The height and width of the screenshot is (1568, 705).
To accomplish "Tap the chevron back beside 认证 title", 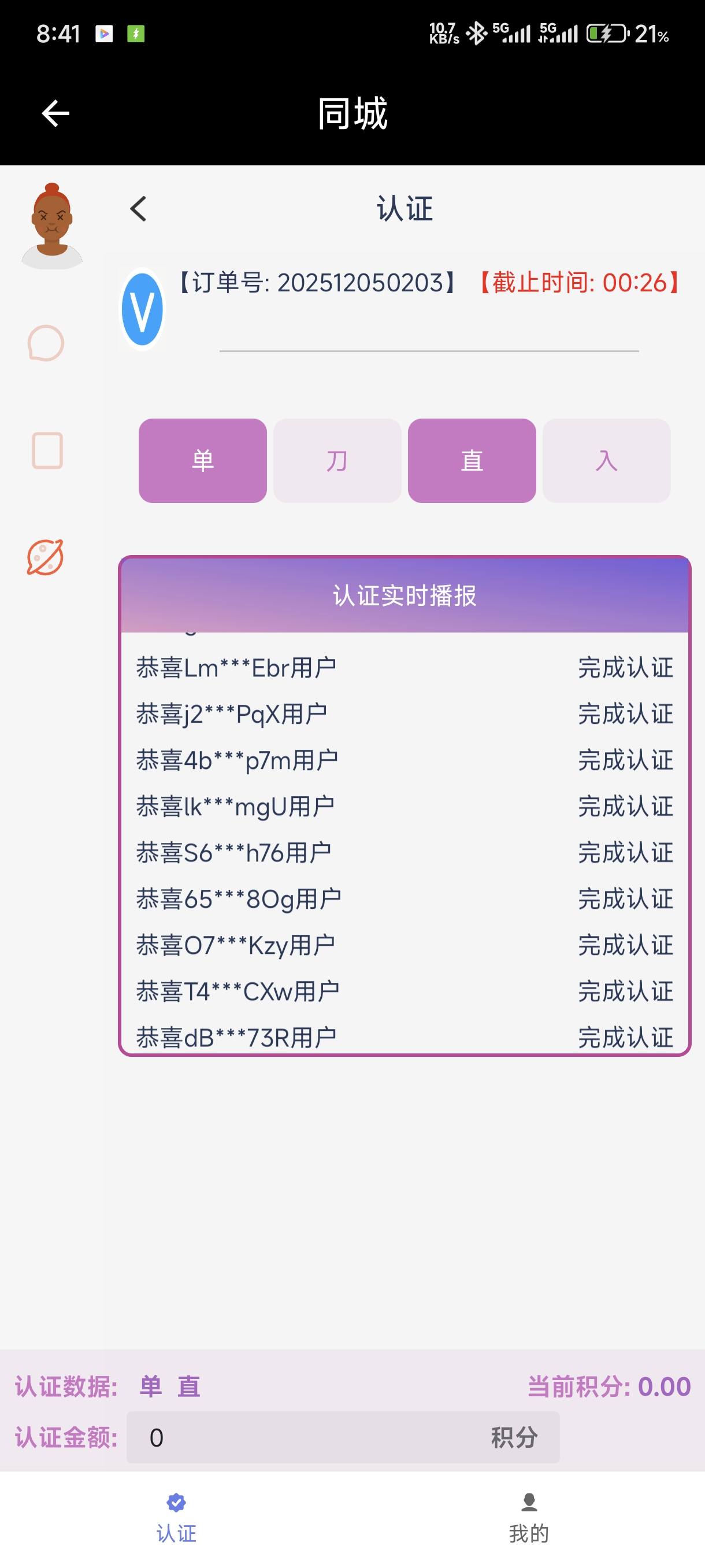I will tap(139, 209).
